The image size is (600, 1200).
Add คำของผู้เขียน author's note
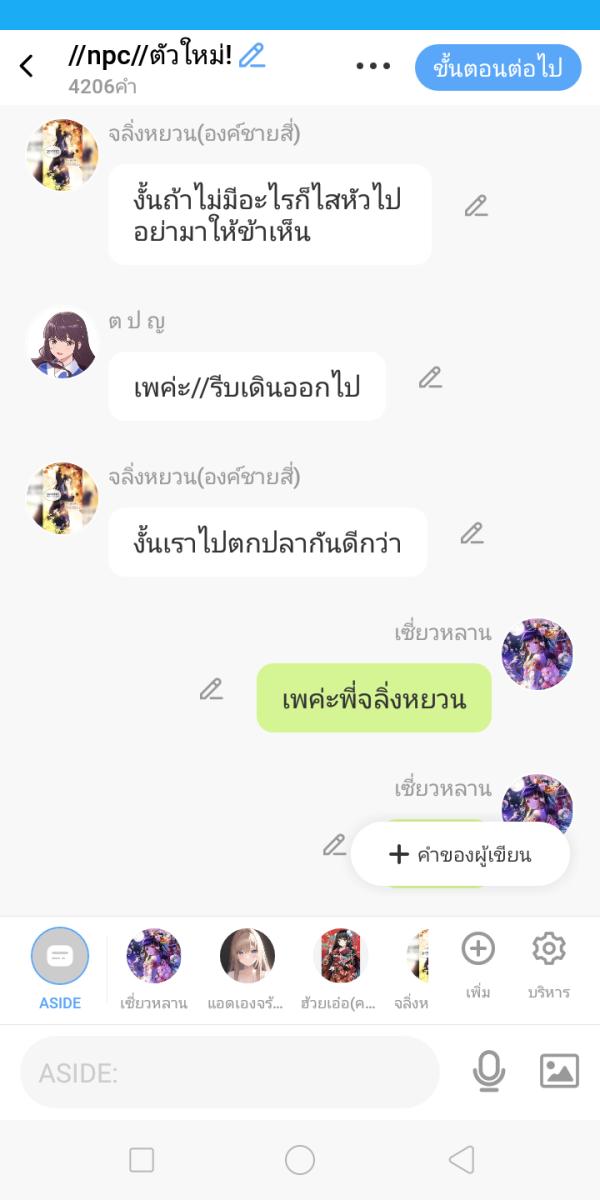click(460, 855)
